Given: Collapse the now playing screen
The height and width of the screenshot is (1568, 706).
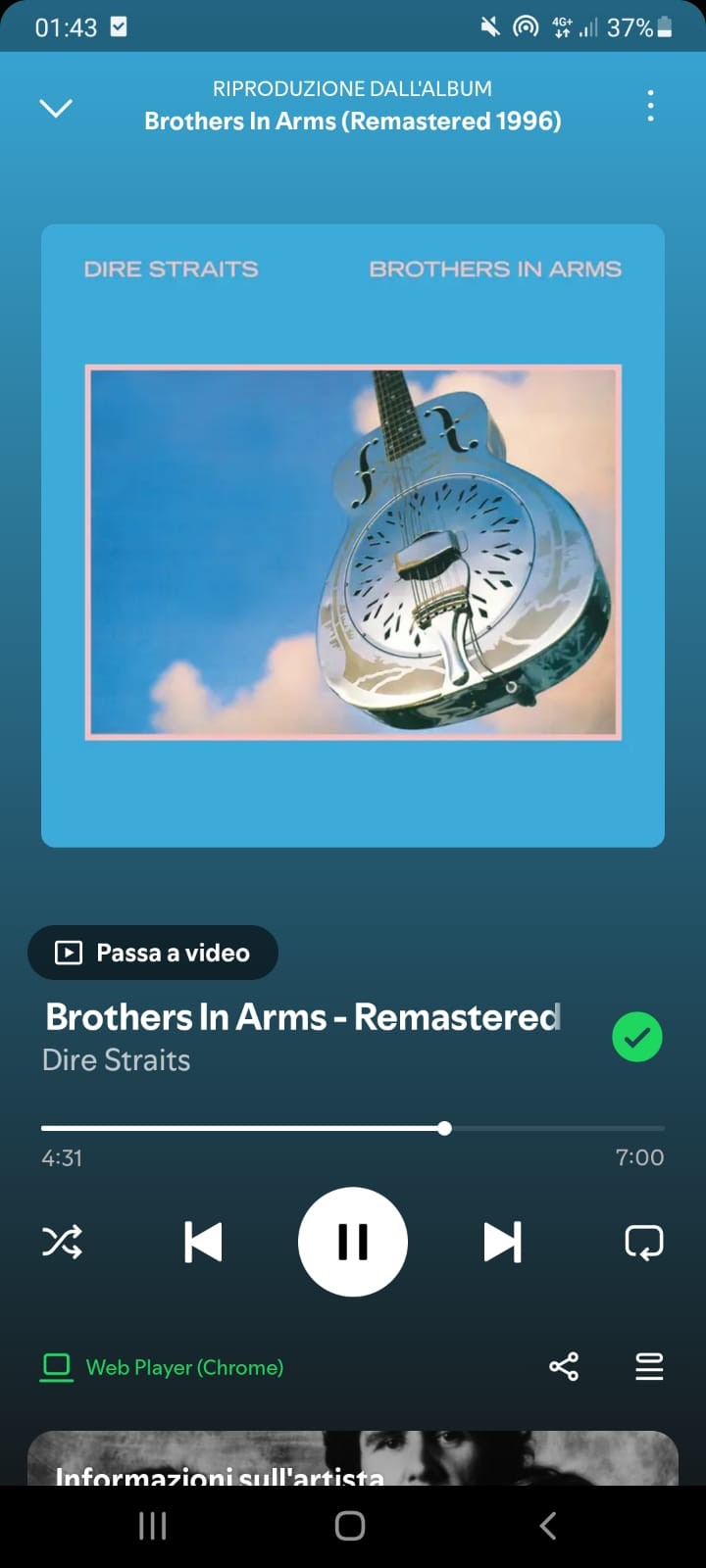Looking at the screenshot, I should tap(56, 107).
